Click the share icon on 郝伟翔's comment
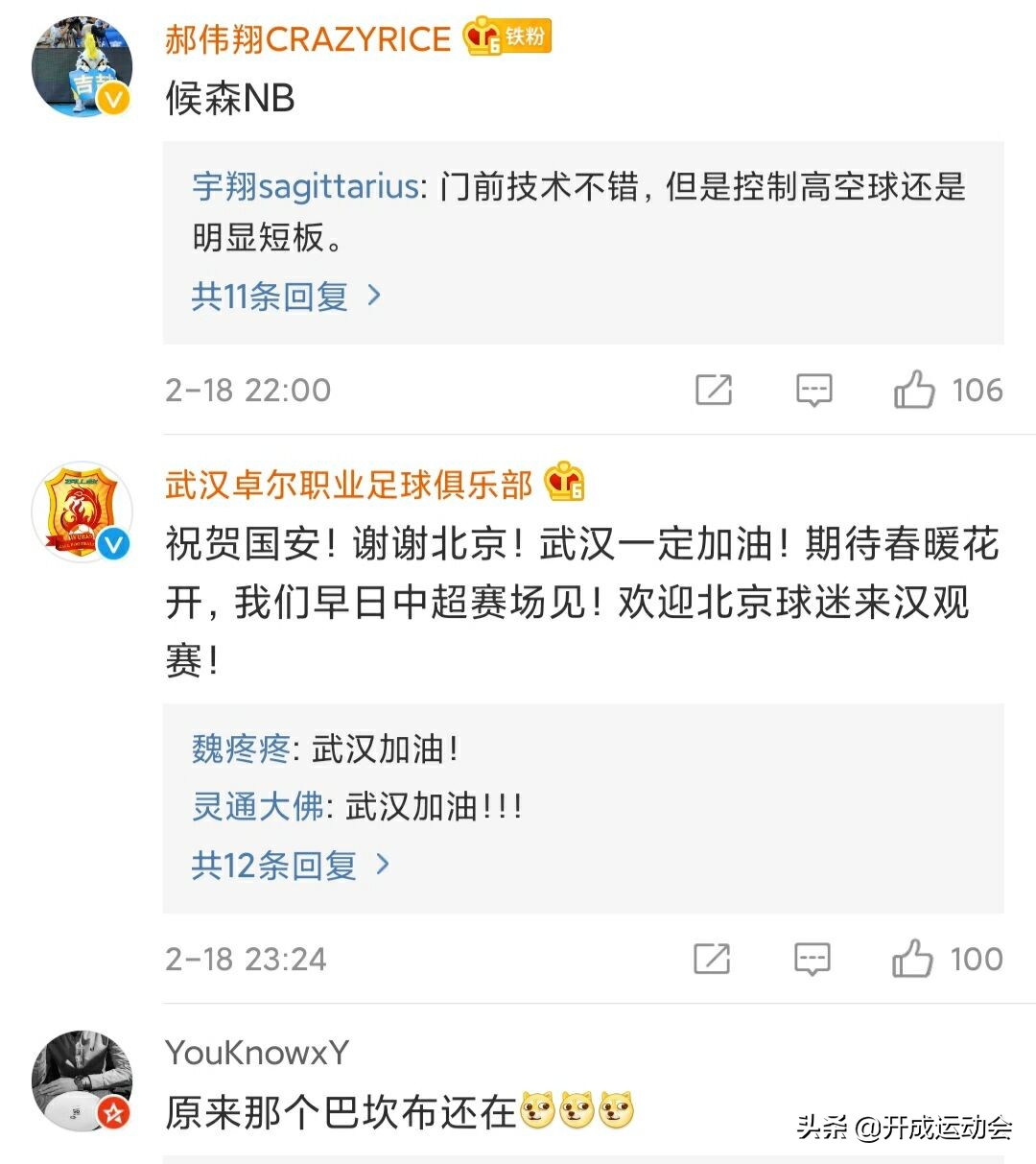The image size is (1036, 1164). pyautogui.click(x=712, y=390)
